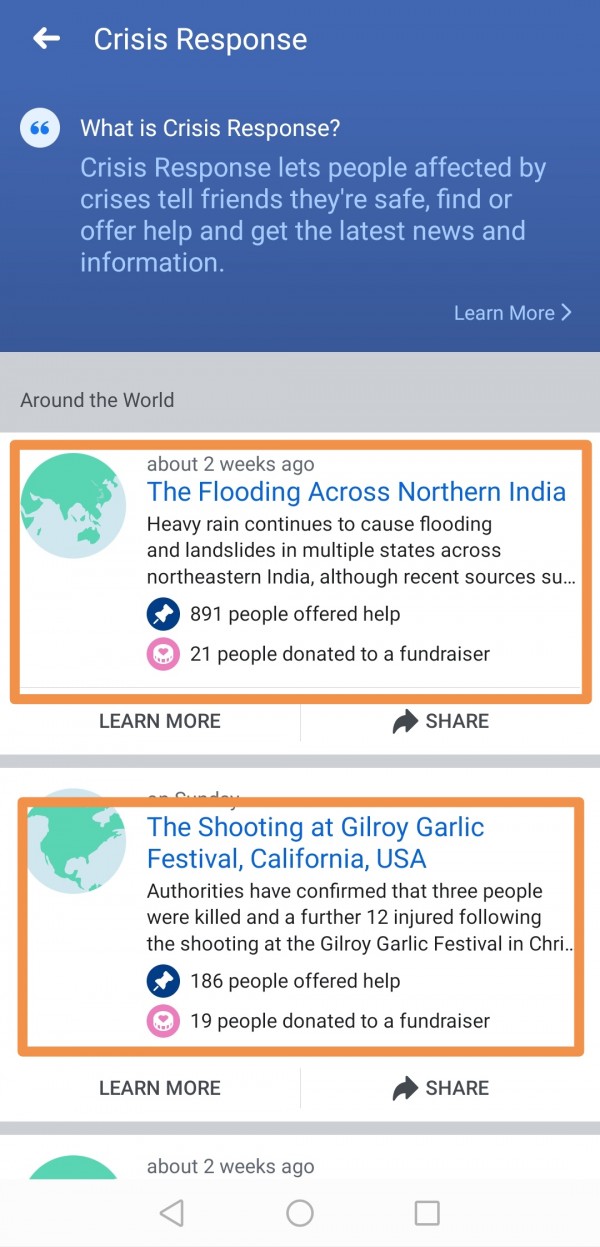Screen dimensions: 600x1247
Task: Share the Northern India flooding crisis
Action: click(x=441, y=721)
